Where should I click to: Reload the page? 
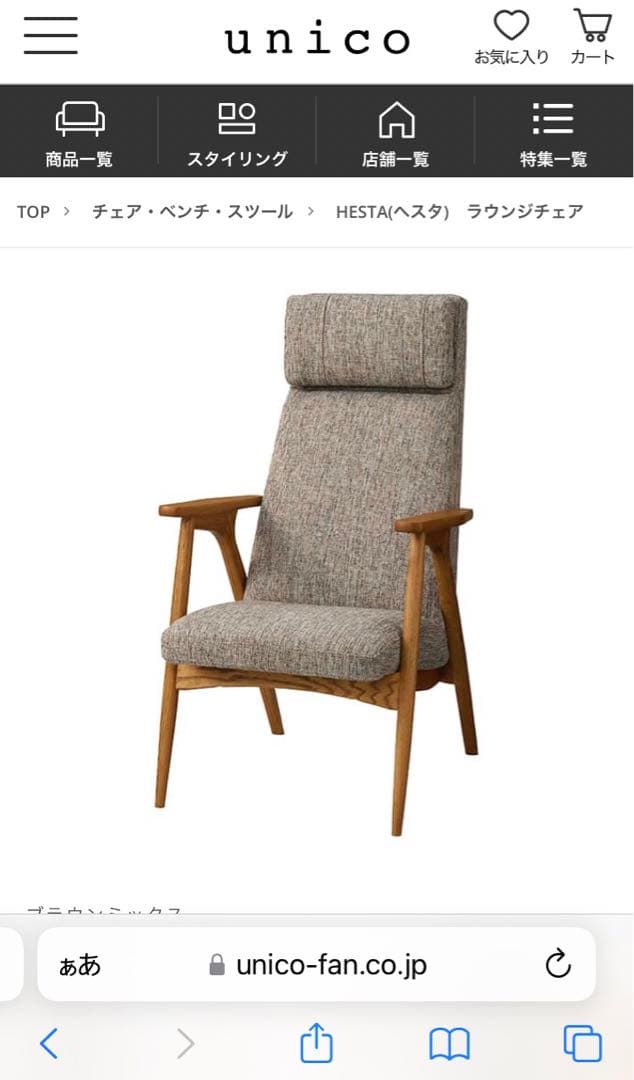point(557,964)
